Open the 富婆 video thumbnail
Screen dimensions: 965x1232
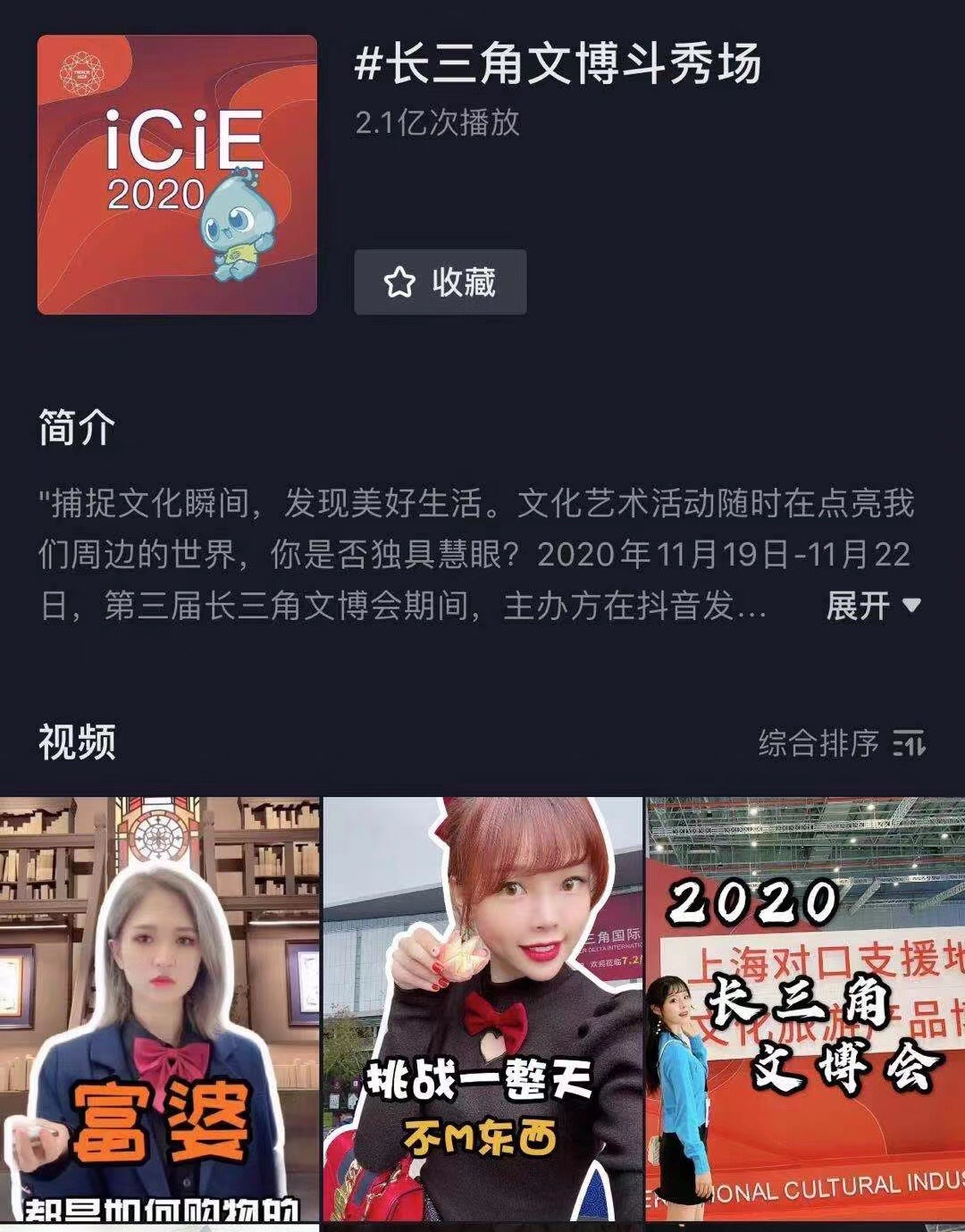point(159,1010)
